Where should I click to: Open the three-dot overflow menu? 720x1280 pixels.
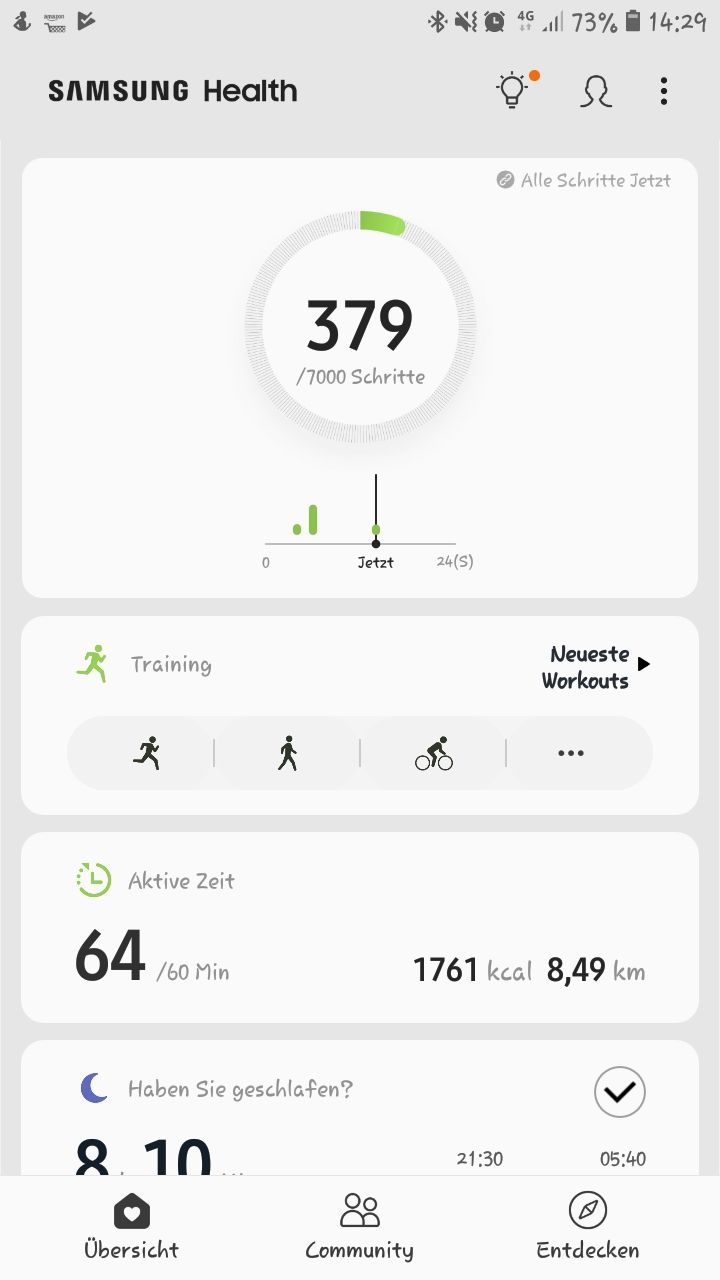[663, 91]
